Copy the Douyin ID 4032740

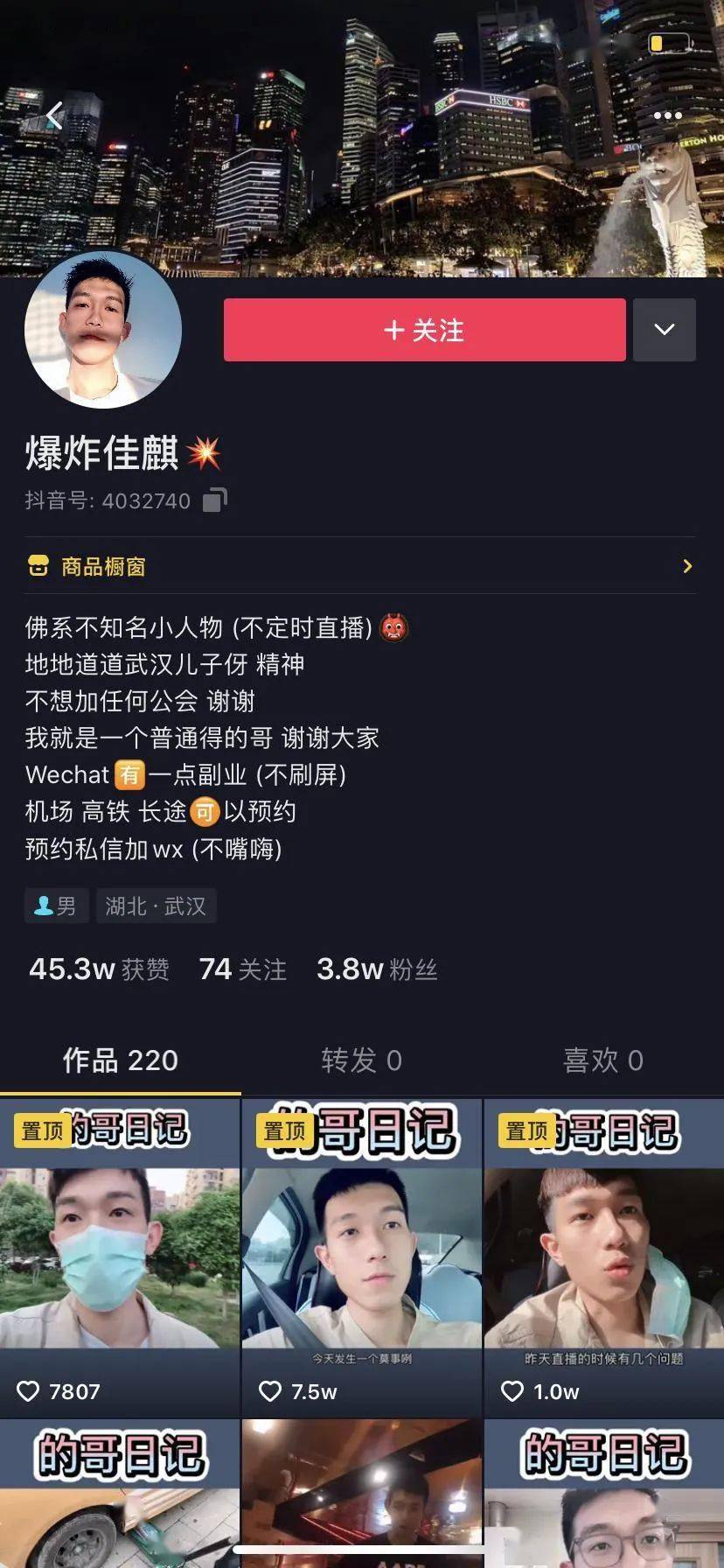pyautogui.click(x=214, y=500)
